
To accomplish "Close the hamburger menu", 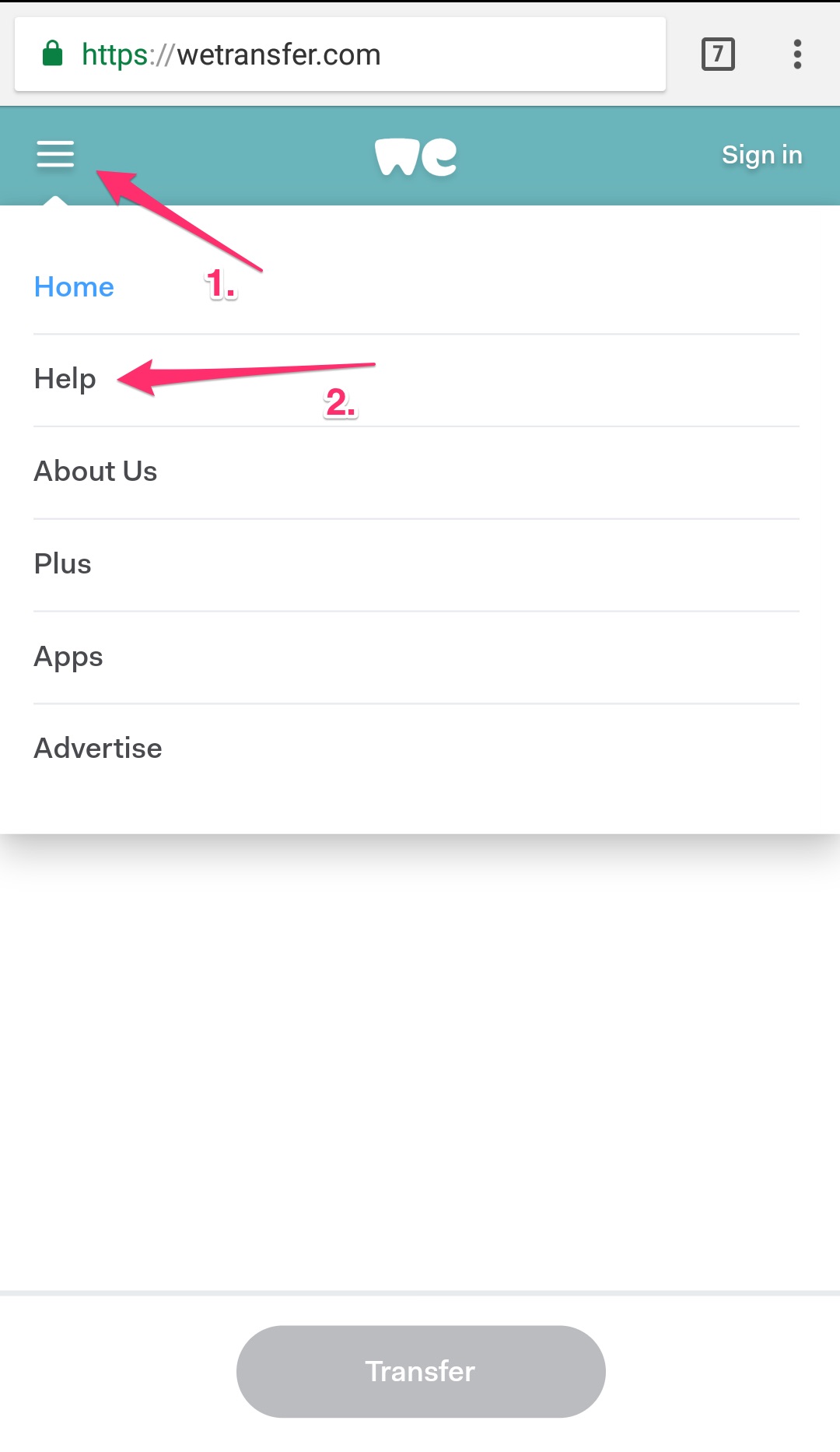I will click(x=55, y=154).
